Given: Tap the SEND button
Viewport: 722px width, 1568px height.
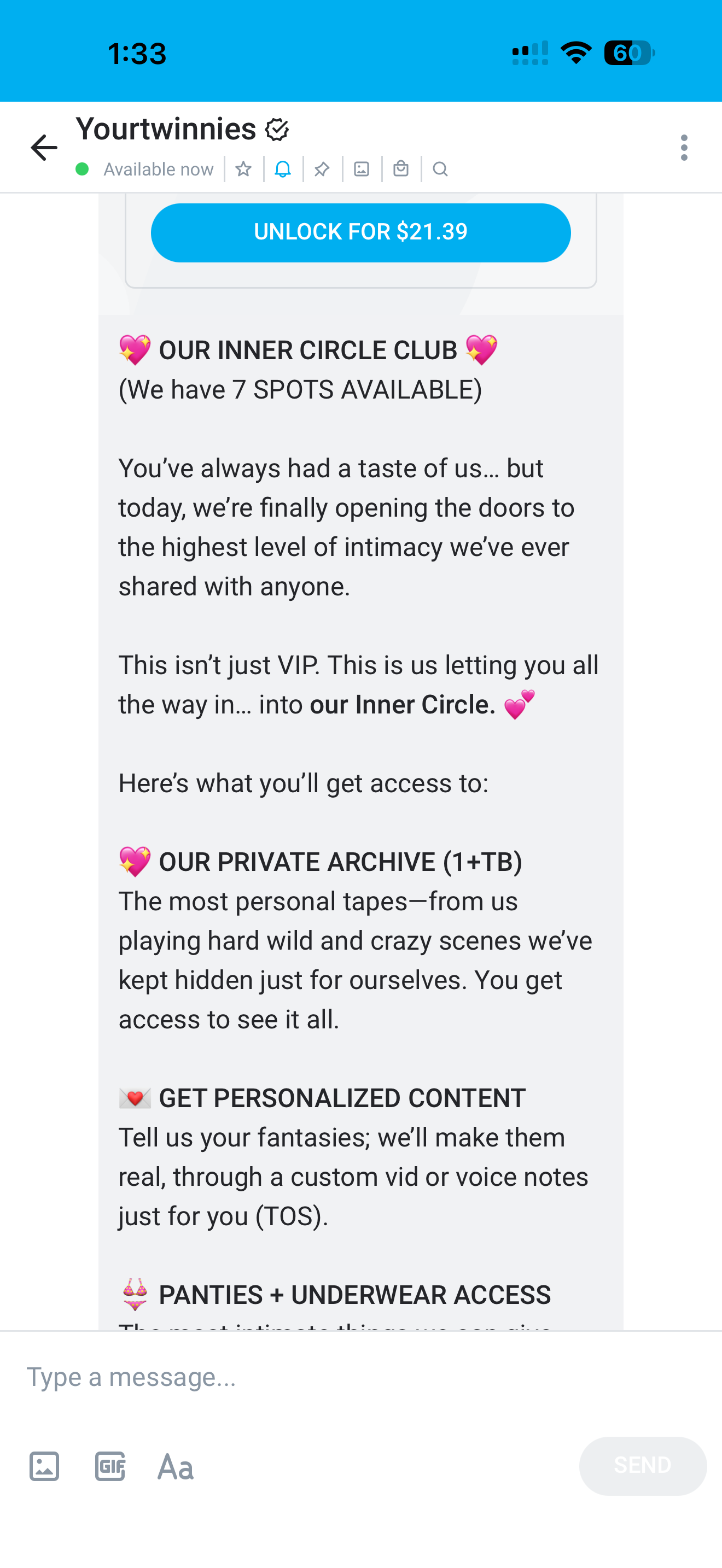Looking at the screenshot, I should [642, 1465].
